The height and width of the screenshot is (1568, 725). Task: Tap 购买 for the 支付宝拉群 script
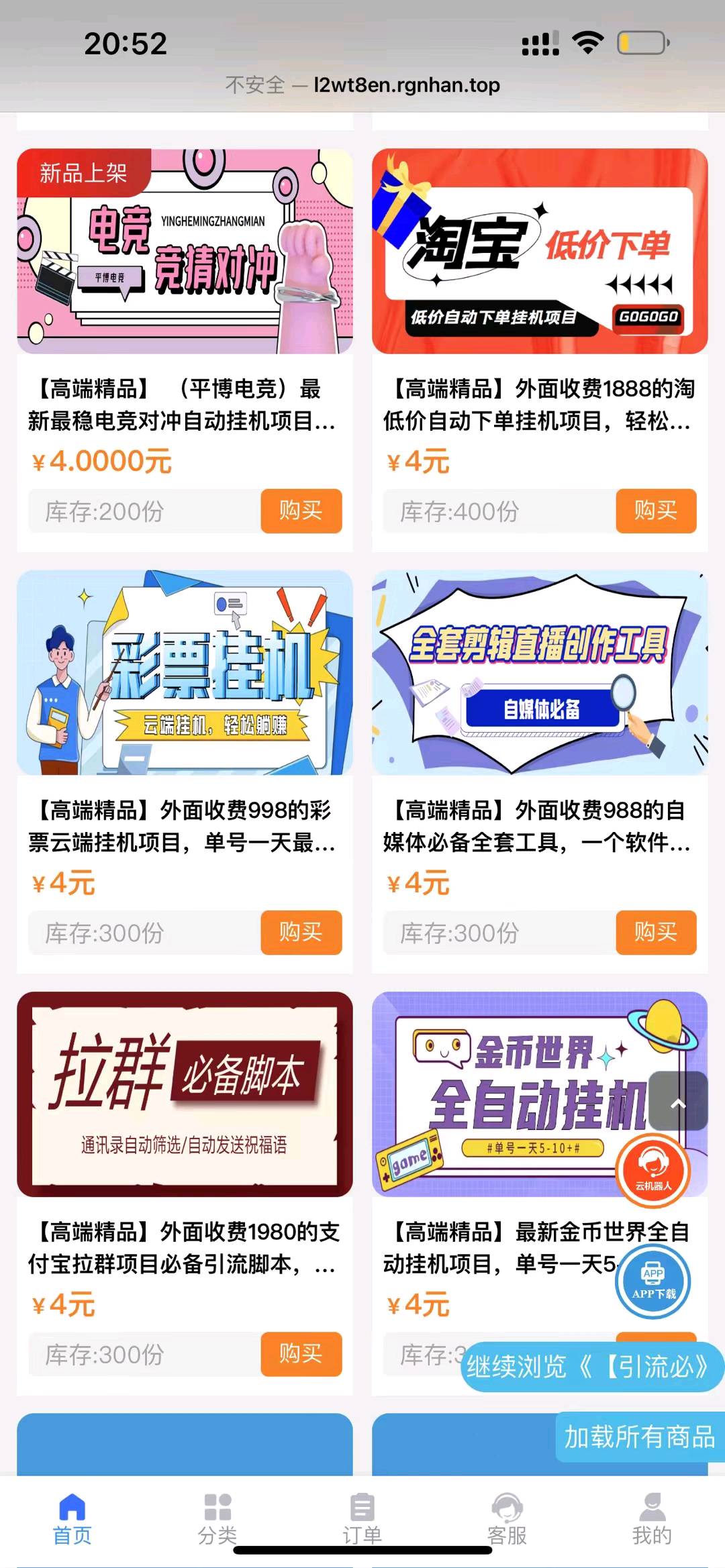pyautogui.click(x=301, y=1354)
